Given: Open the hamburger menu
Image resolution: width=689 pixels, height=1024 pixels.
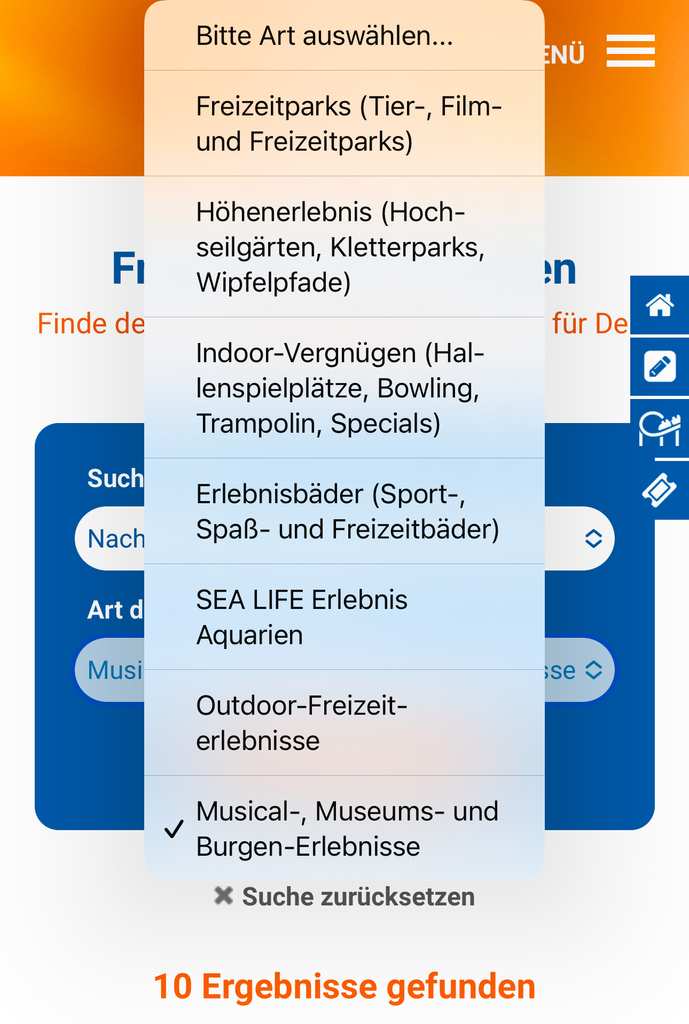Looking at the screenshot, I should point(630,51).
